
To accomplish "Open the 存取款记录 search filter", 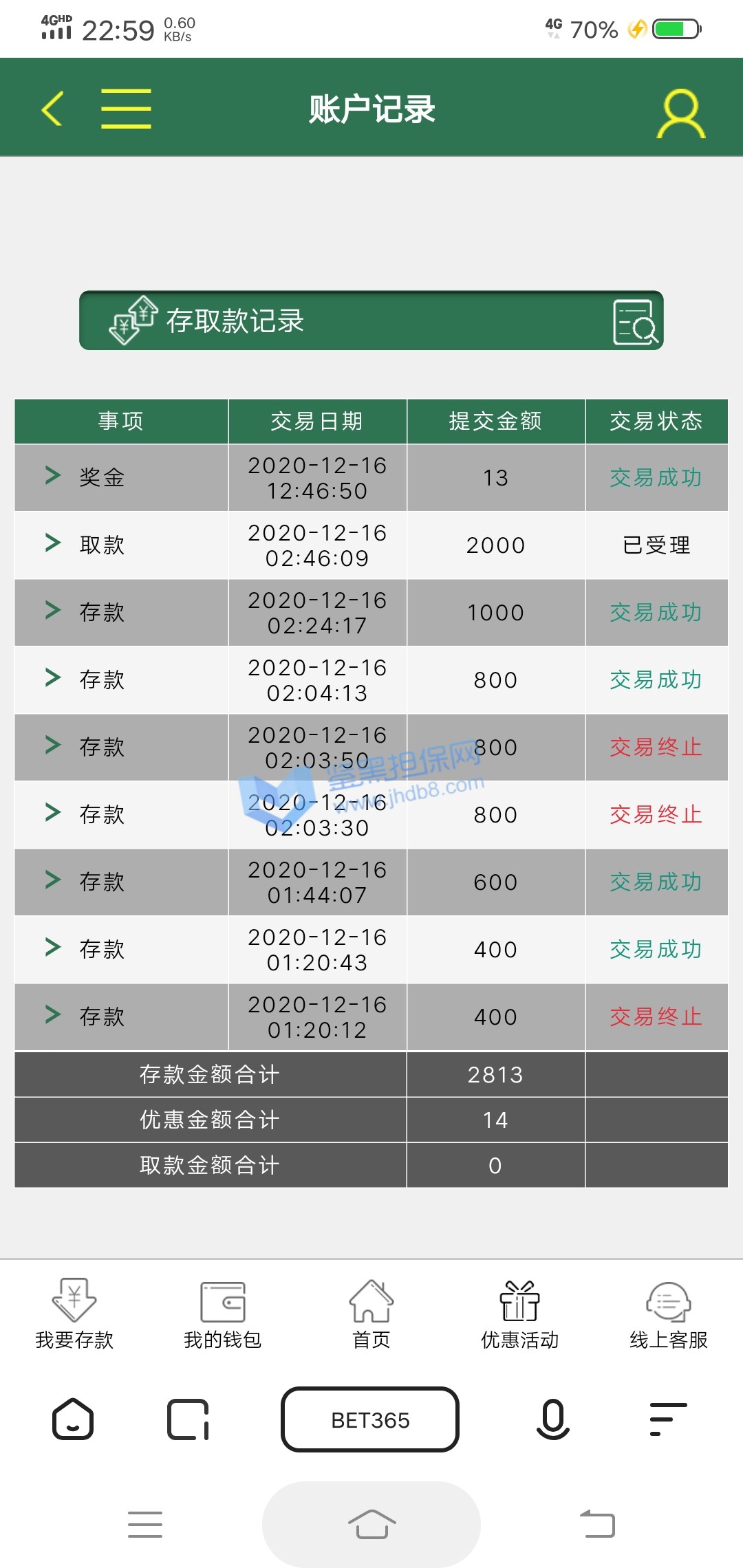I will [635, 322].
